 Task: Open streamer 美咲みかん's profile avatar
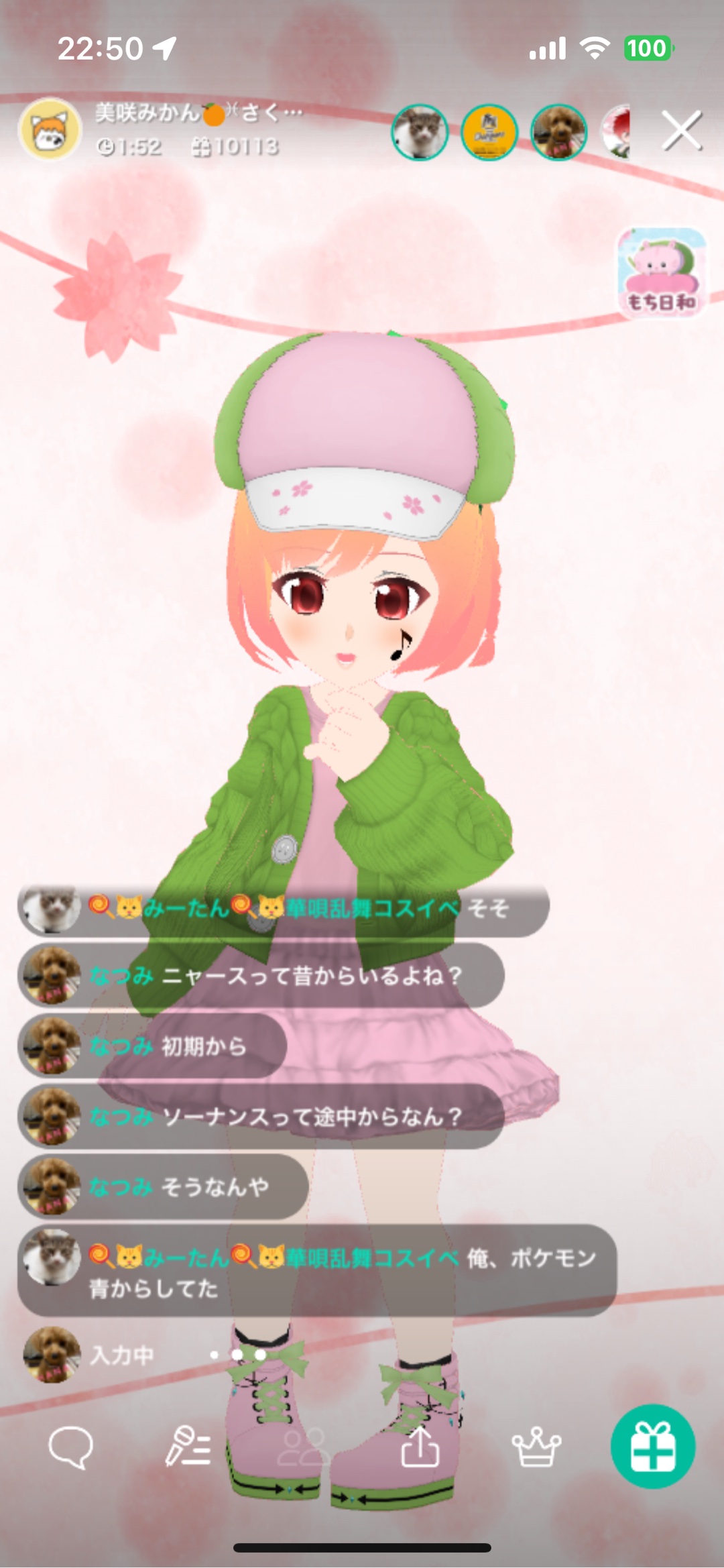[50, 131]
